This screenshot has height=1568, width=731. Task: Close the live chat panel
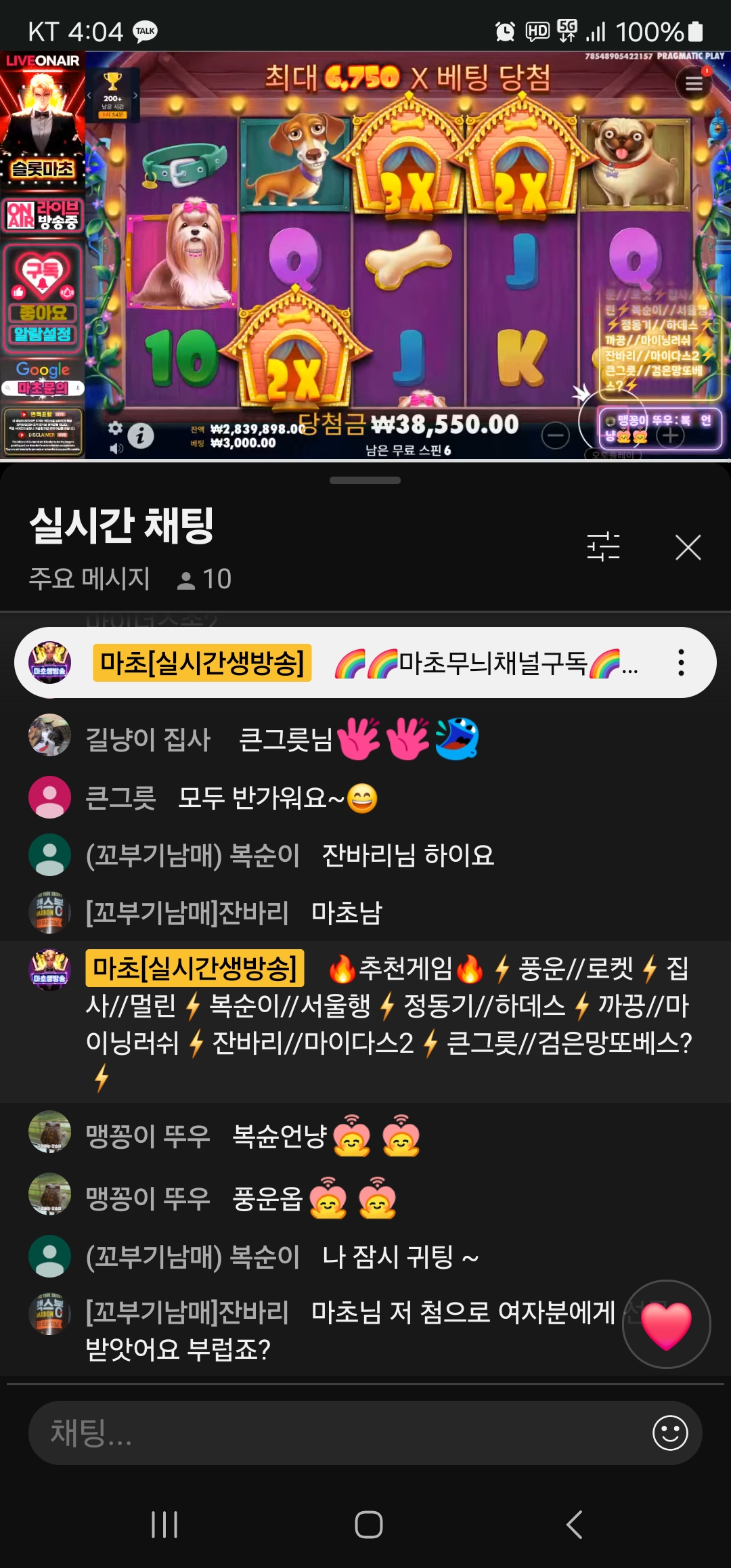[x=688, y=547]
